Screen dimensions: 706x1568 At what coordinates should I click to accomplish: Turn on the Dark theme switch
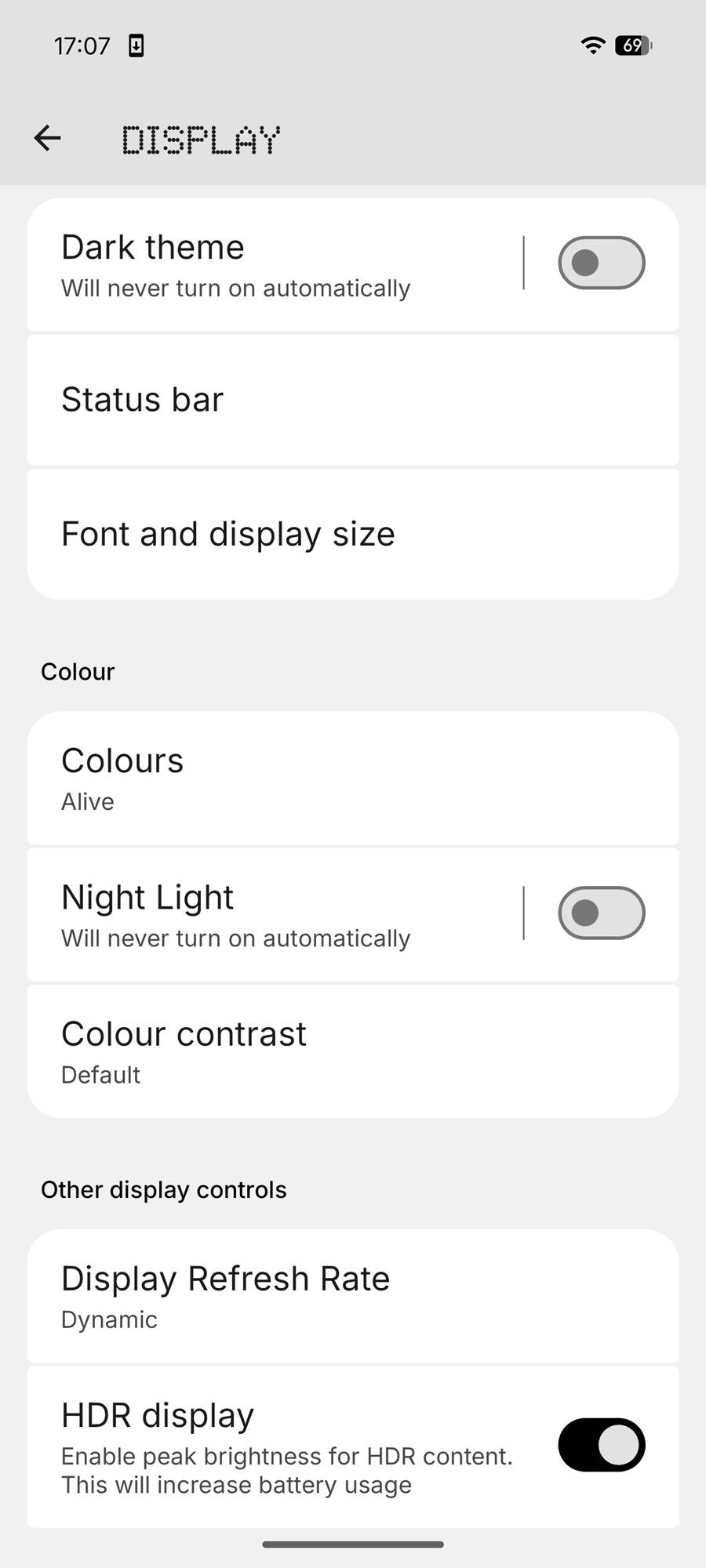coord(601,263)
